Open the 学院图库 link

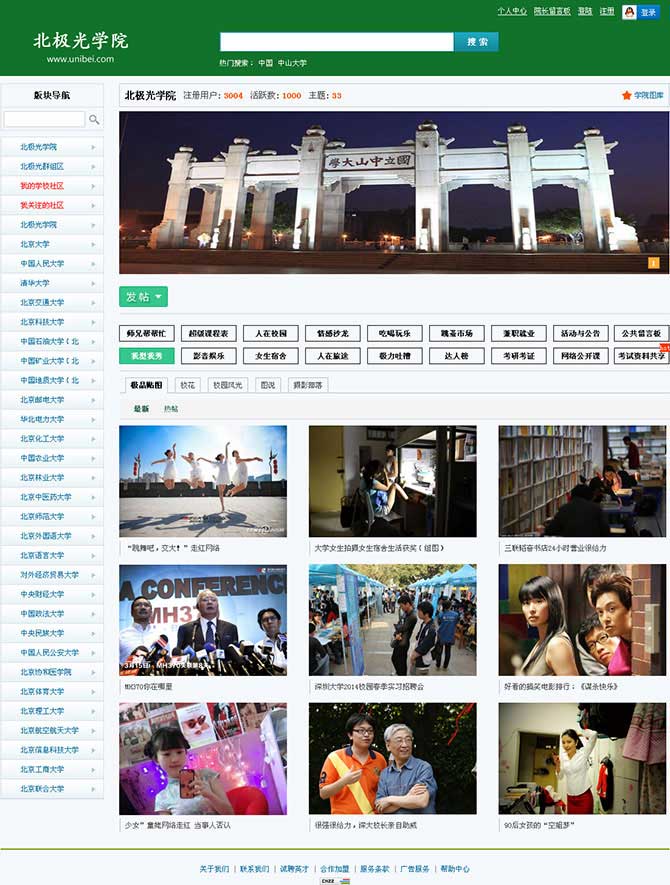coord(642,95)
